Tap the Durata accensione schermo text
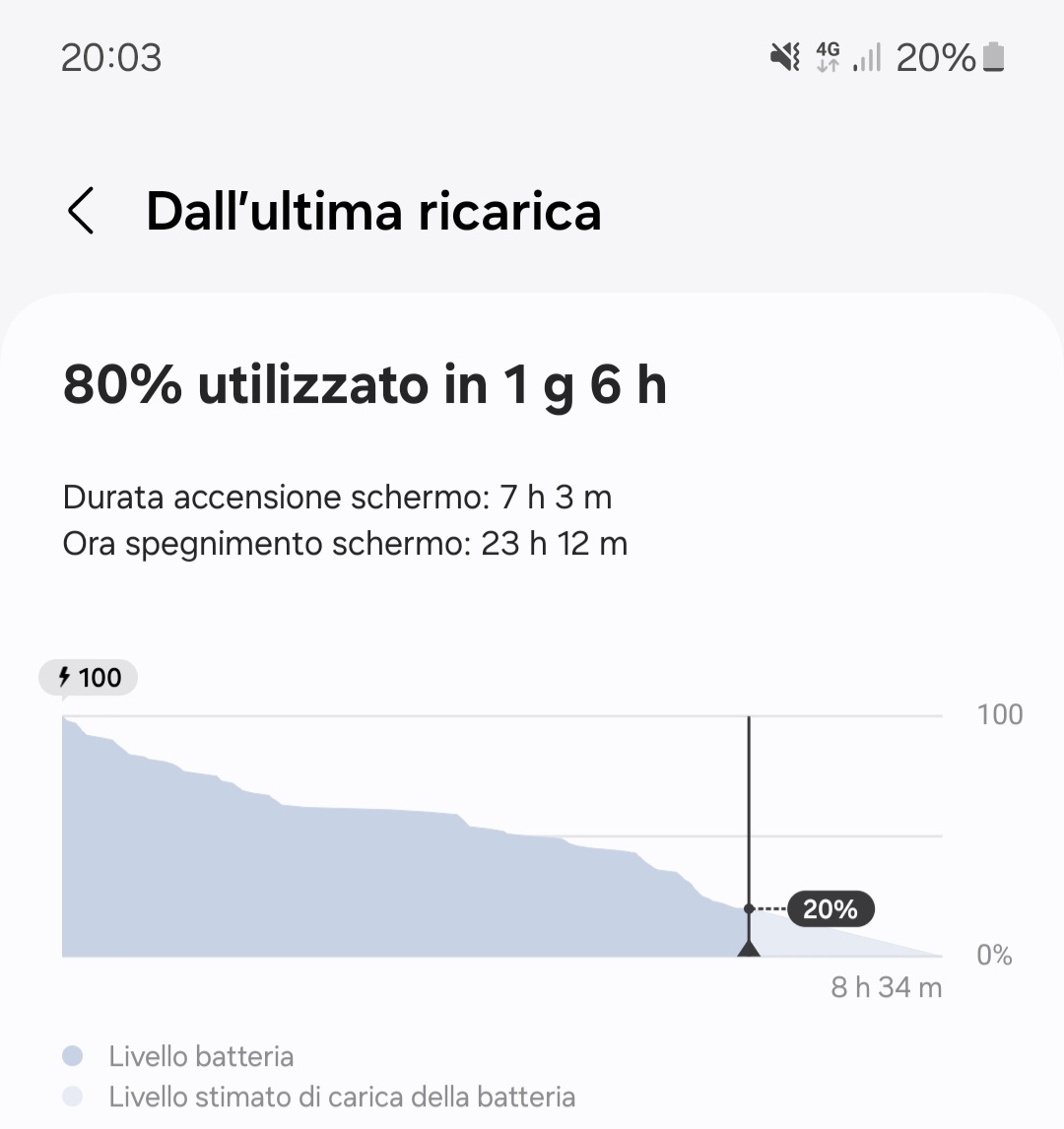The height and width of the screenshot is (1129, 1064). click(x=337, y=498)
